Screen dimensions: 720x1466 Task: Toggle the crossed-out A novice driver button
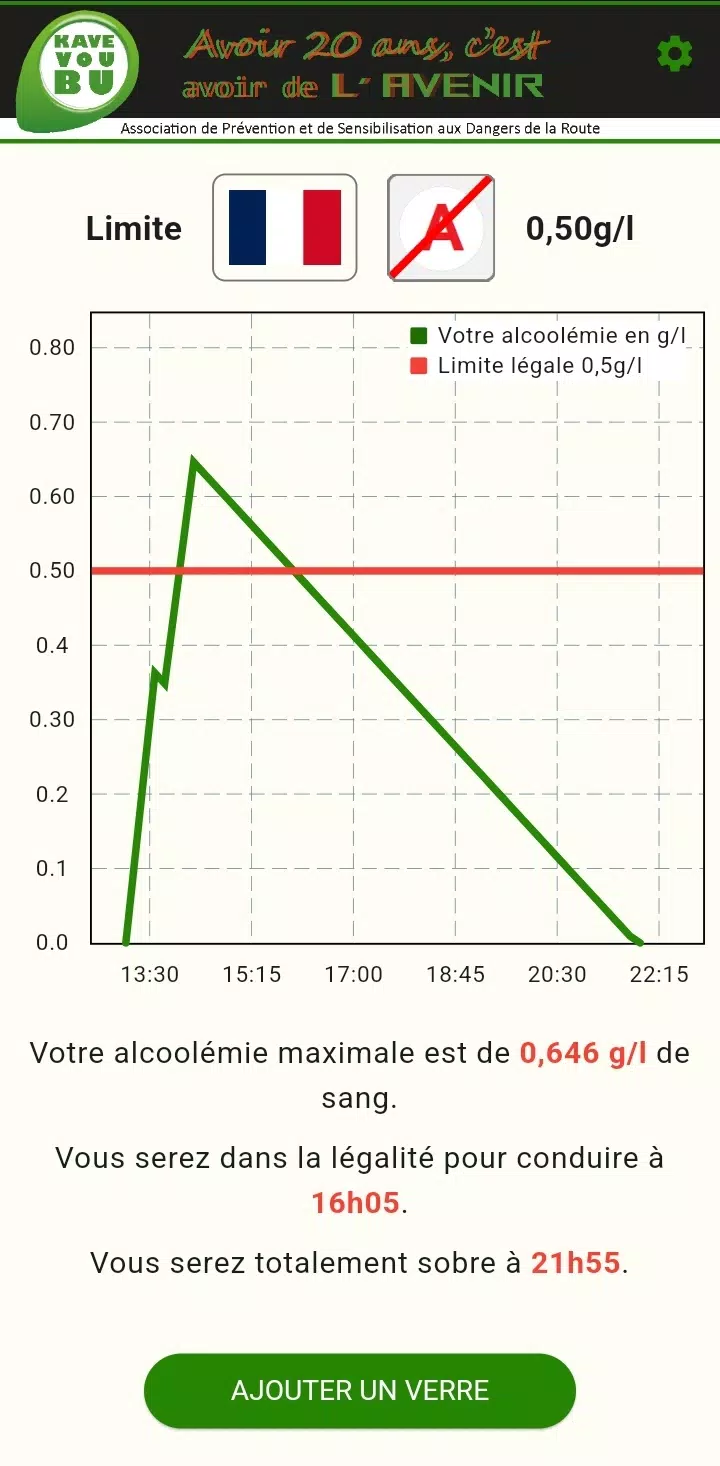pyautogui.click(x=441, y=228)
